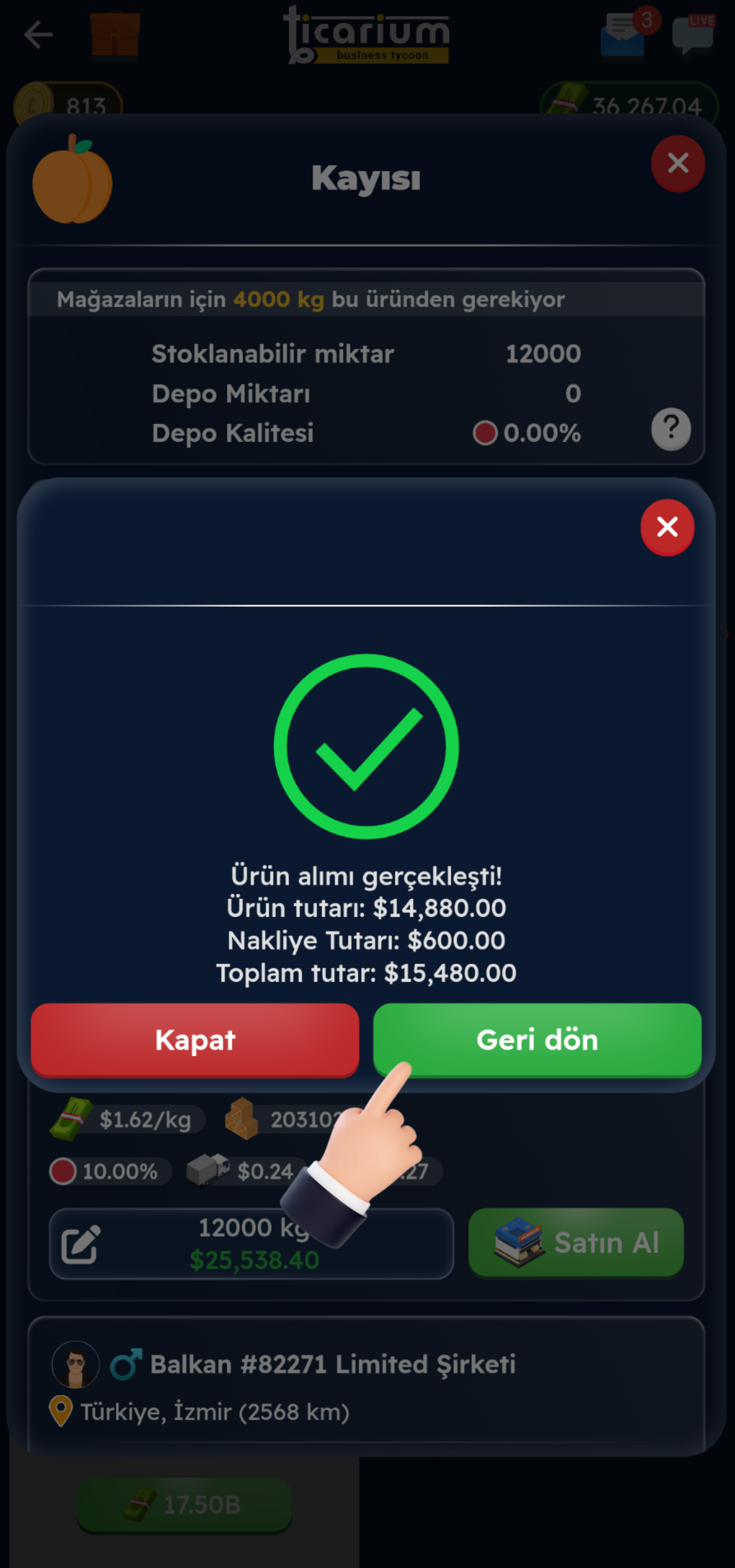
Task: Tap the Satın Al purchase button
Action: point(576,1242)
